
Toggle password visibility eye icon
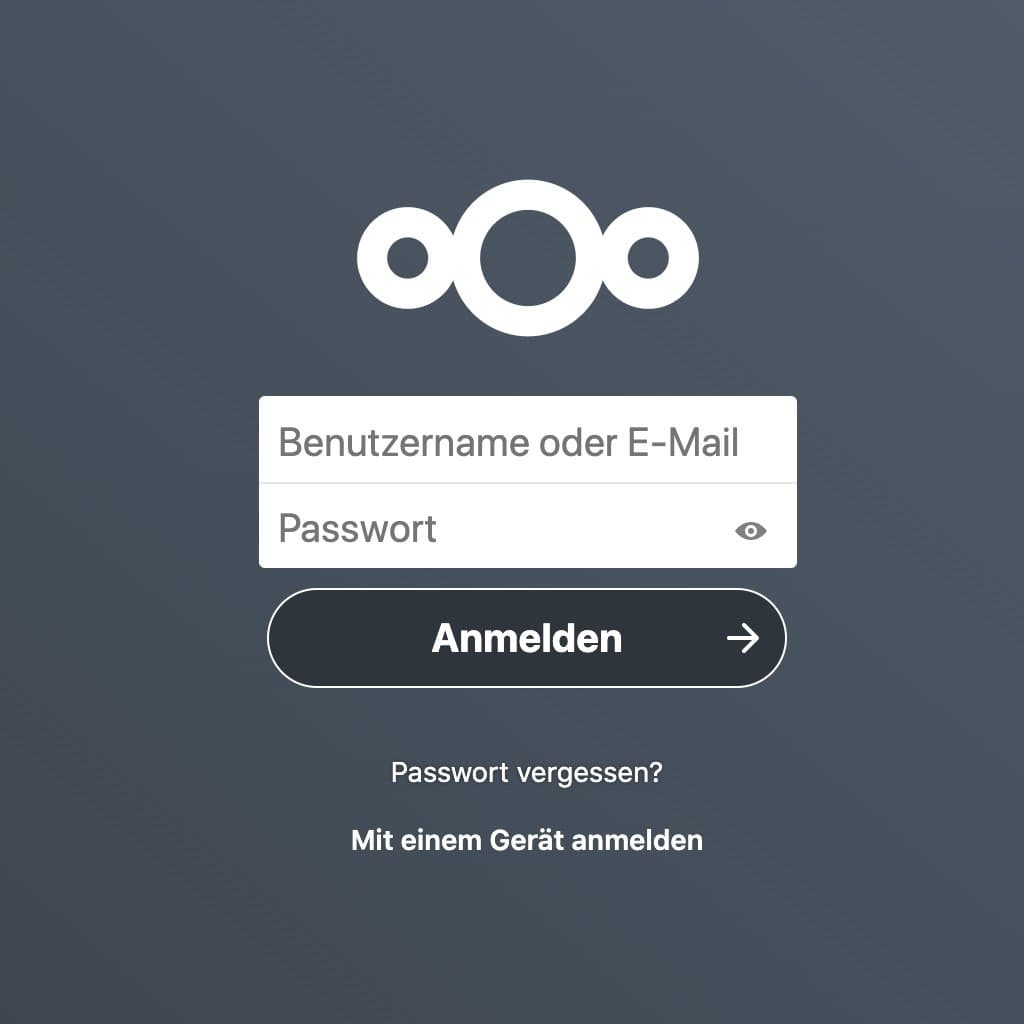pyautogui.click(x=750, y=531)
